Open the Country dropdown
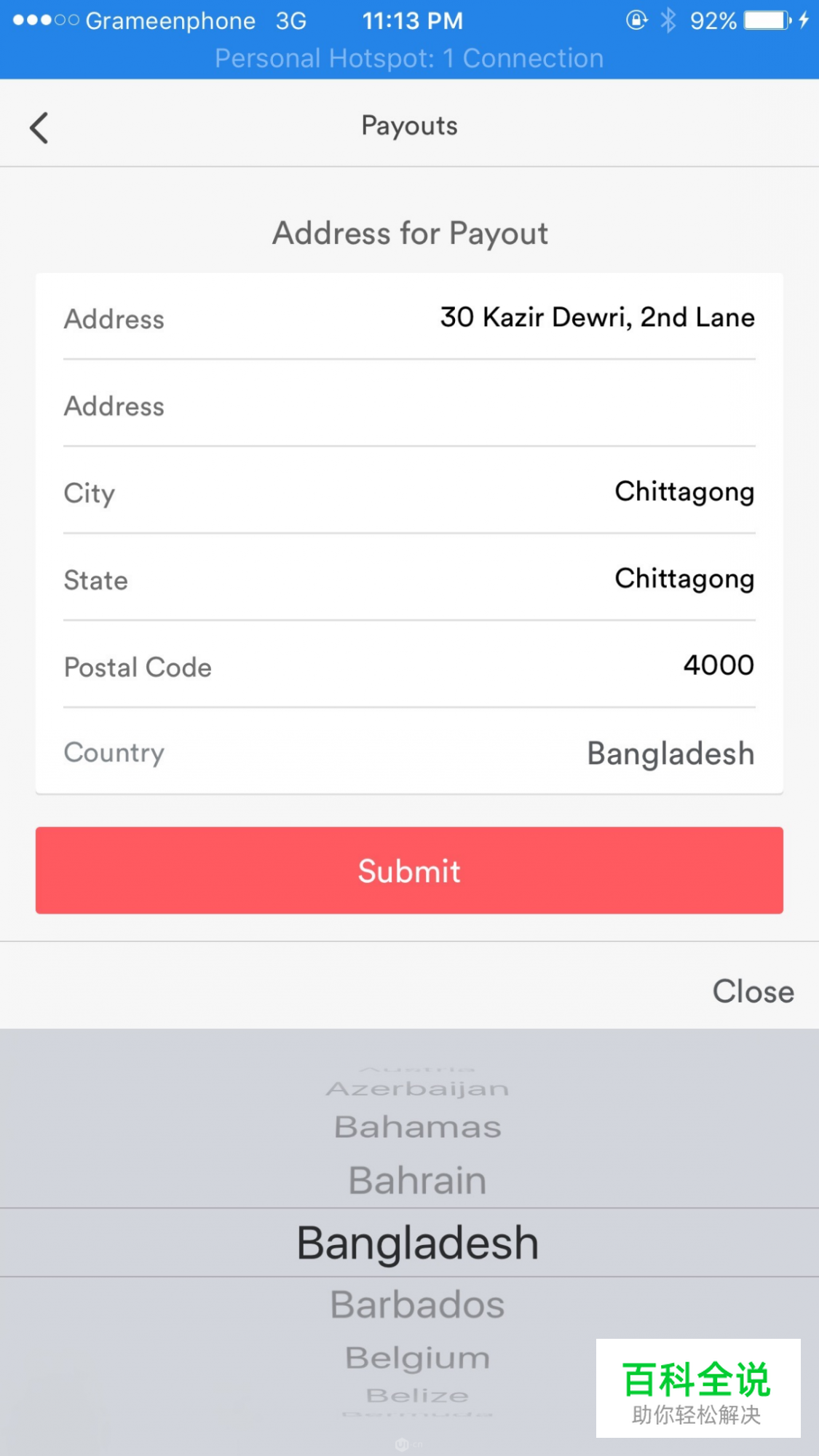Screen dimensions: 819x1456 pos(670,753)
